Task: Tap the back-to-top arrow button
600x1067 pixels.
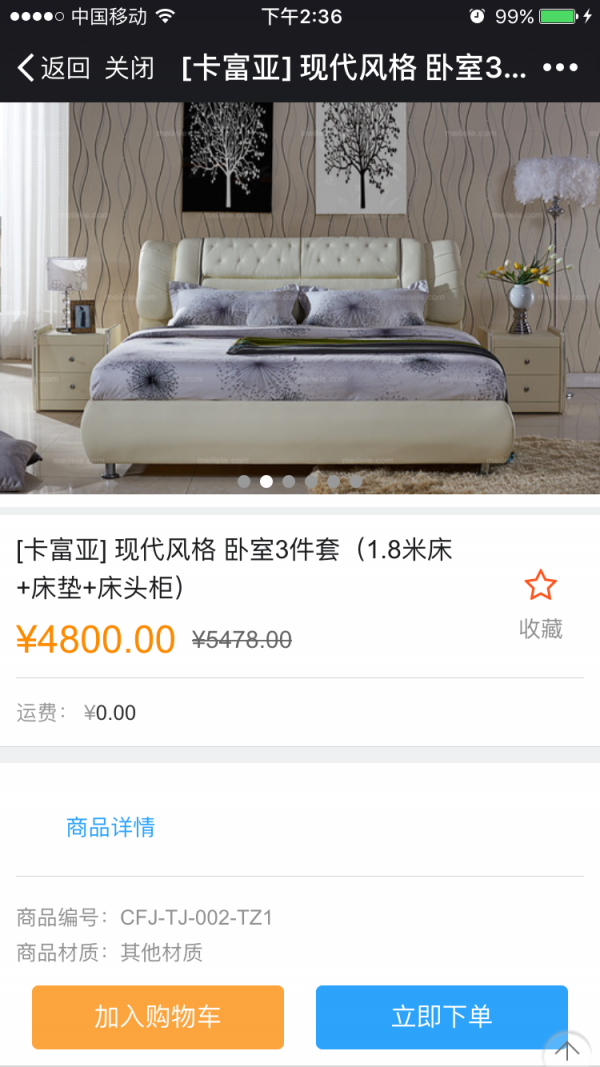Action: (567, 1049)
